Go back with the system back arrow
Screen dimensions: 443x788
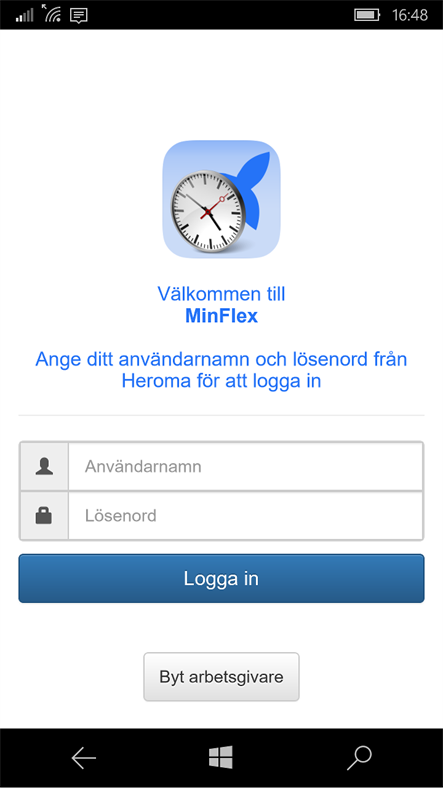click(83, 758)
